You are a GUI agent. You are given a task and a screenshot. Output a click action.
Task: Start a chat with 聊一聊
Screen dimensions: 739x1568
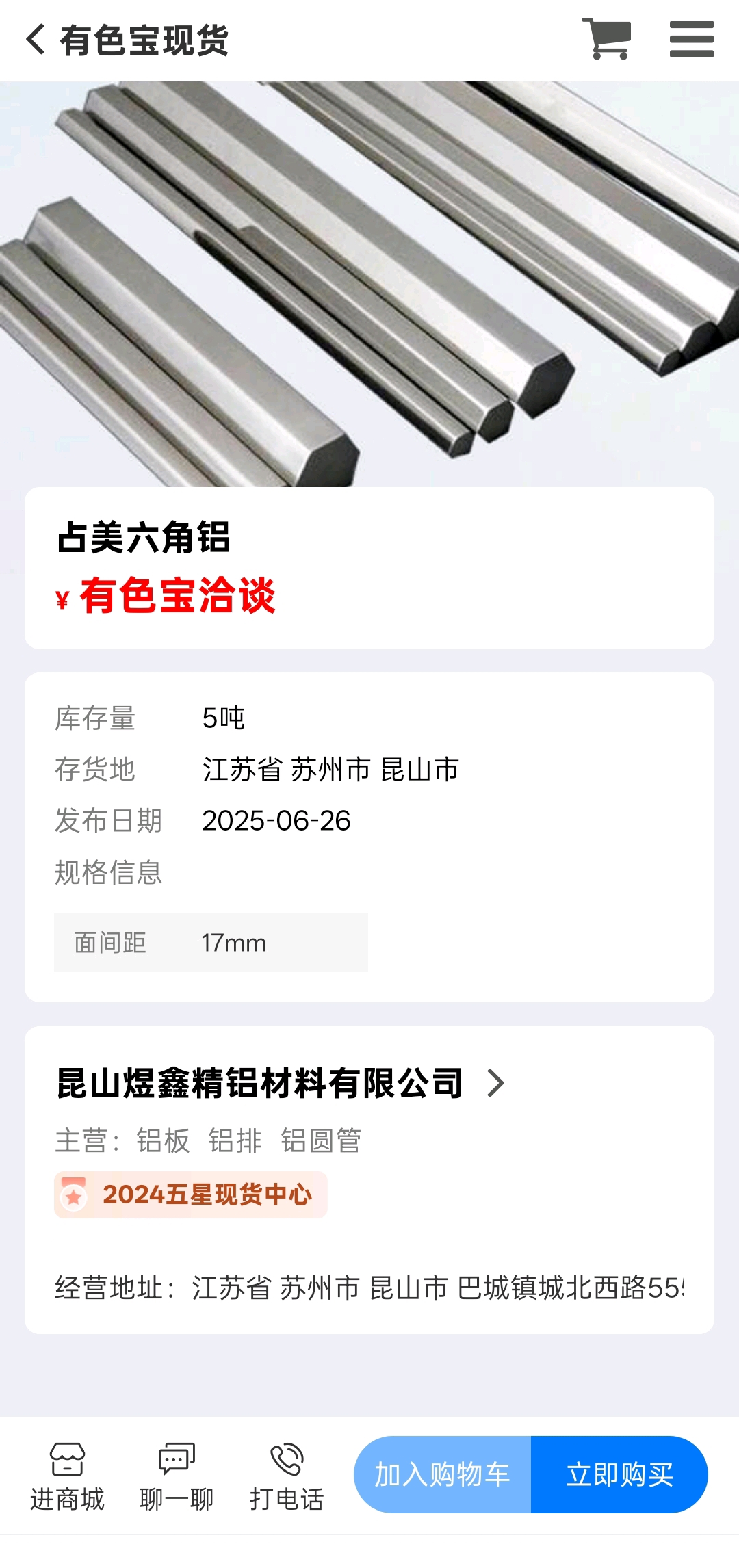pyautogui.click(x=177, y=1477)
